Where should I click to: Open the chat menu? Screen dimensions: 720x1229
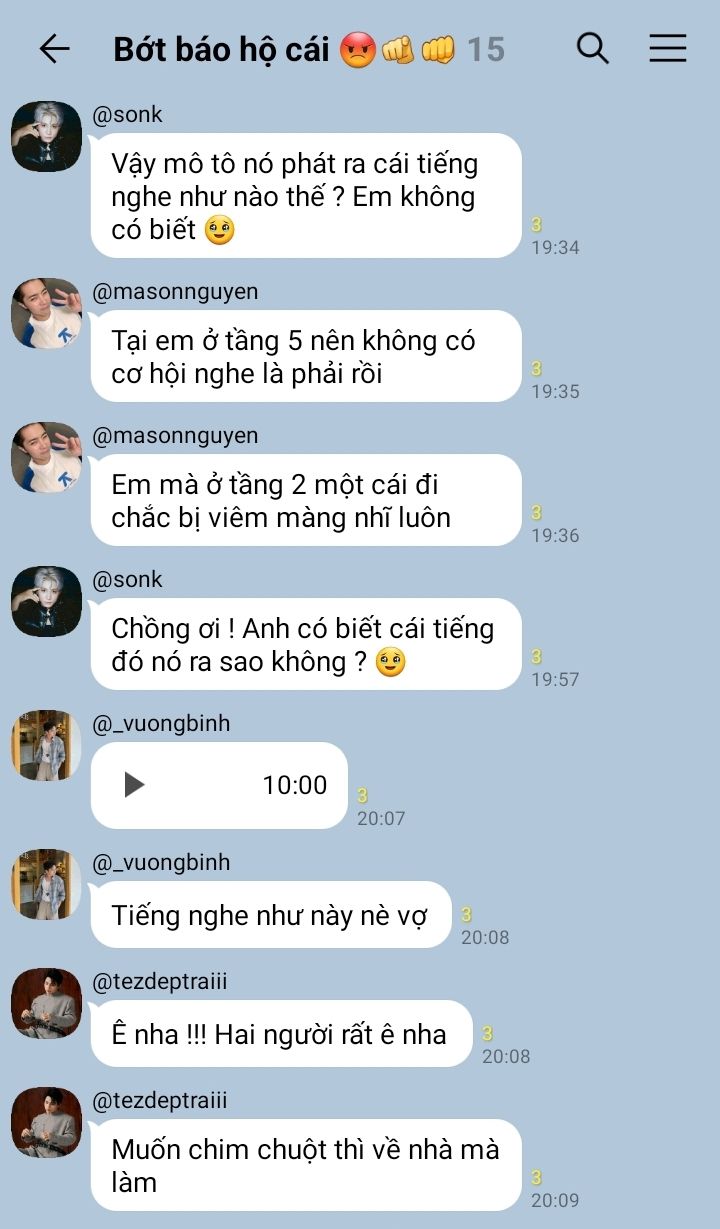[667, 48]
